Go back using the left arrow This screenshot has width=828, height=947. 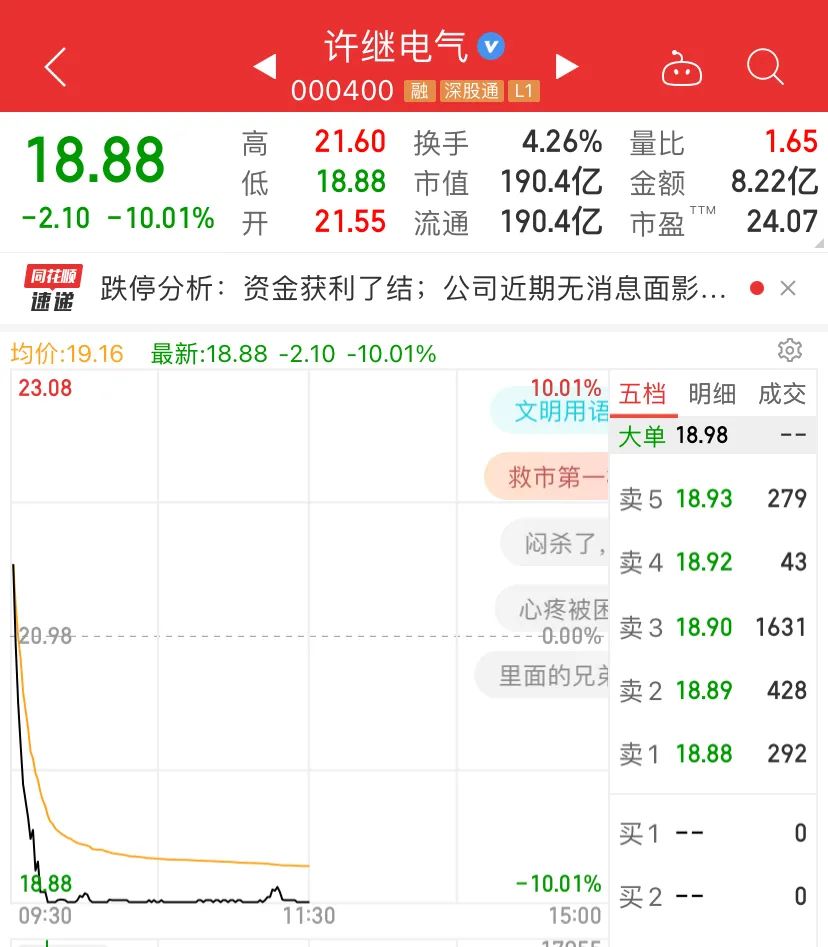(x=54, y=67)
